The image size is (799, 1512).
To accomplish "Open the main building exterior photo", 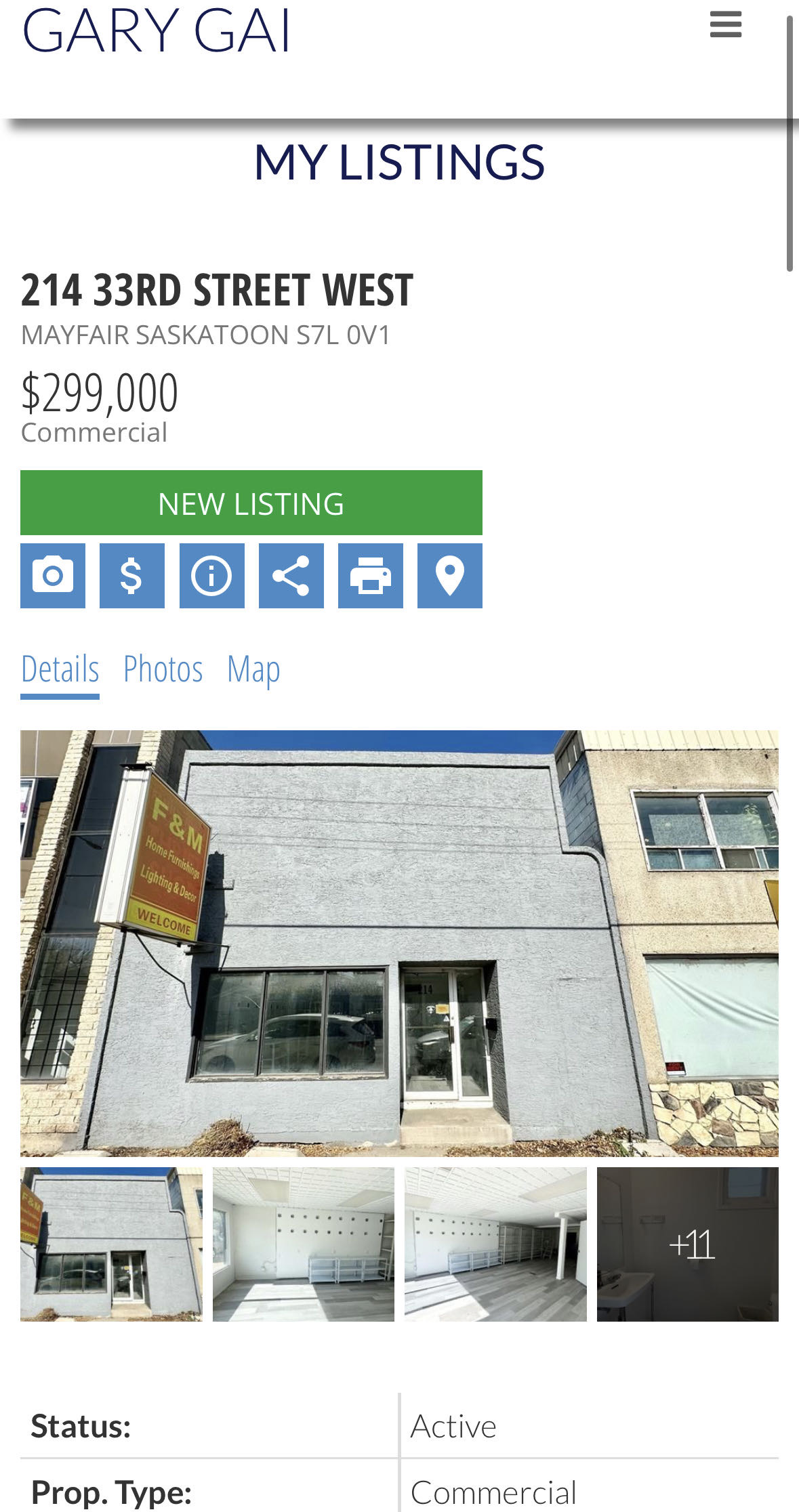I will (x=399, y=942).
